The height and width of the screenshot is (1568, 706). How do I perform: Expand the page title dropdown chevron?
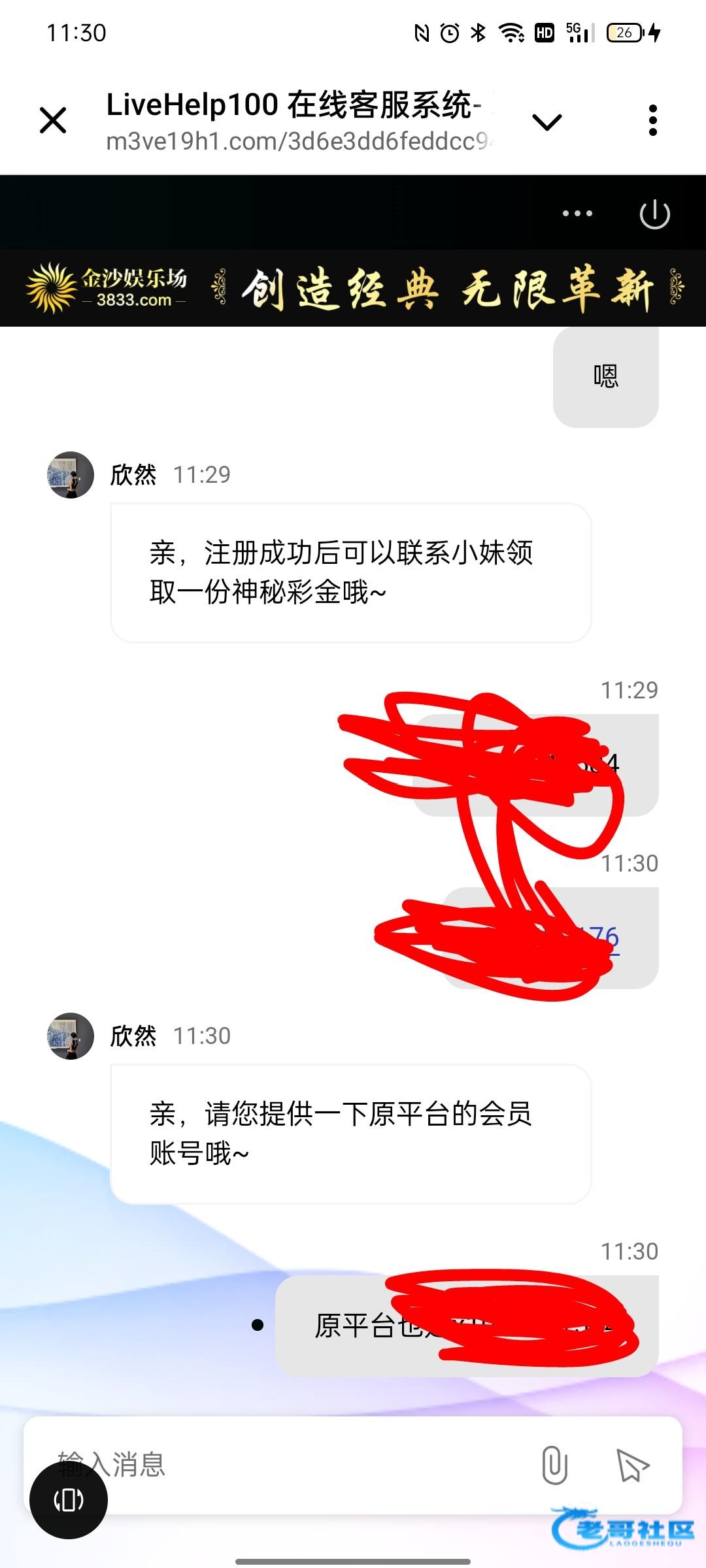pos(547,122)
